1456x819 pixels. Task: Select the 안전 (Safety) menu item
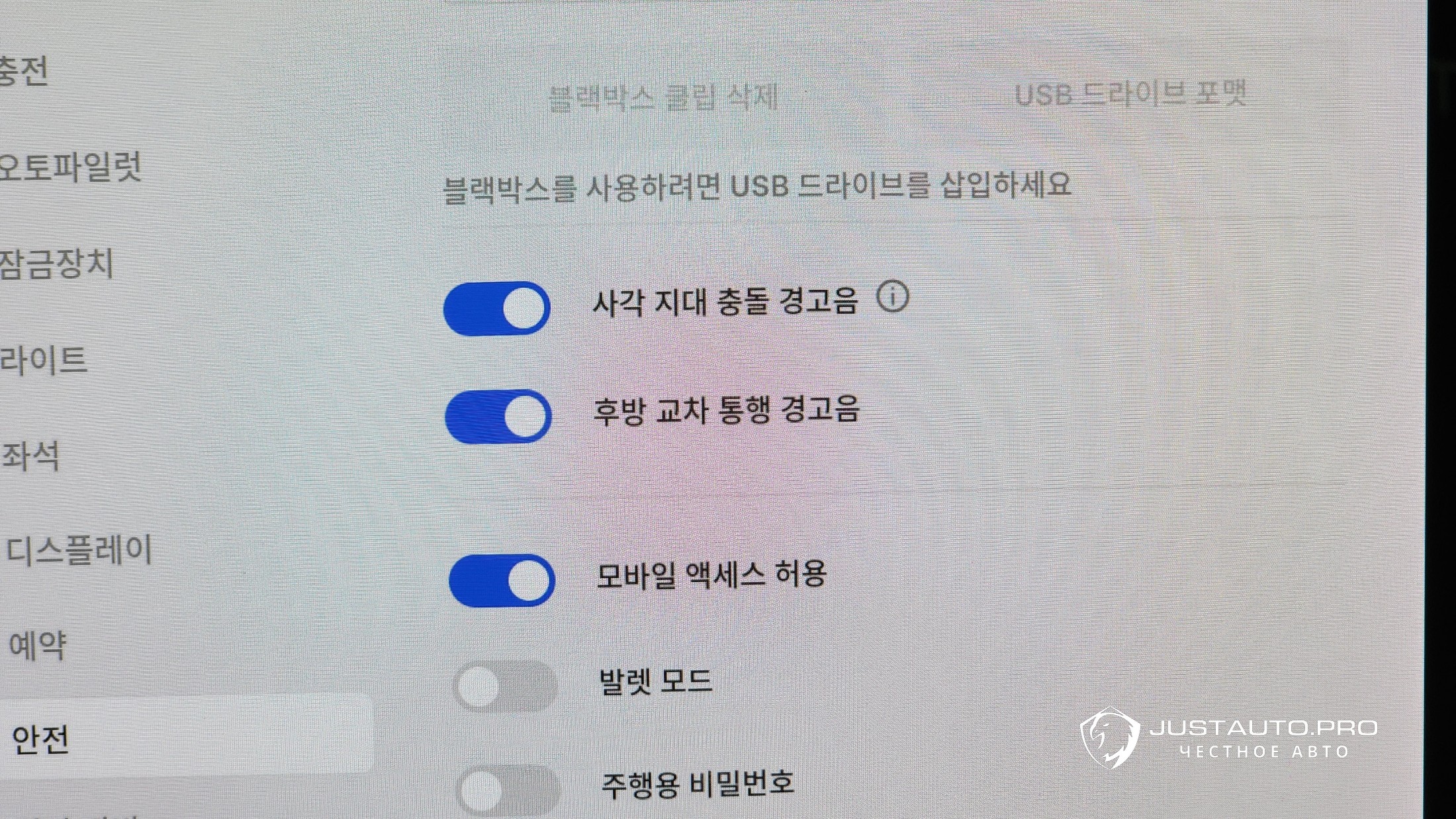click(40, 739)
